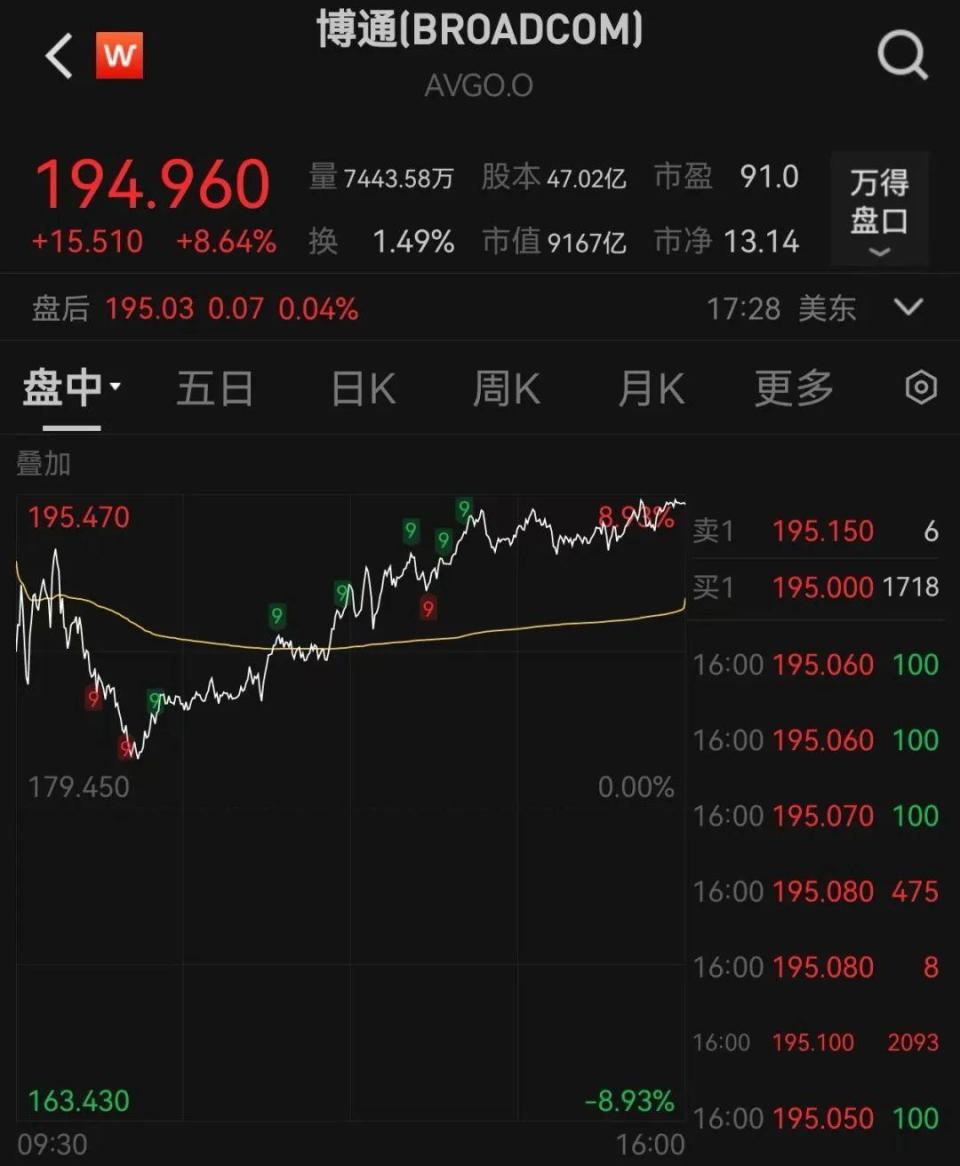Switch to the 五日 chart tab
The image size is (960, 1166).
[x=214, y=389]
